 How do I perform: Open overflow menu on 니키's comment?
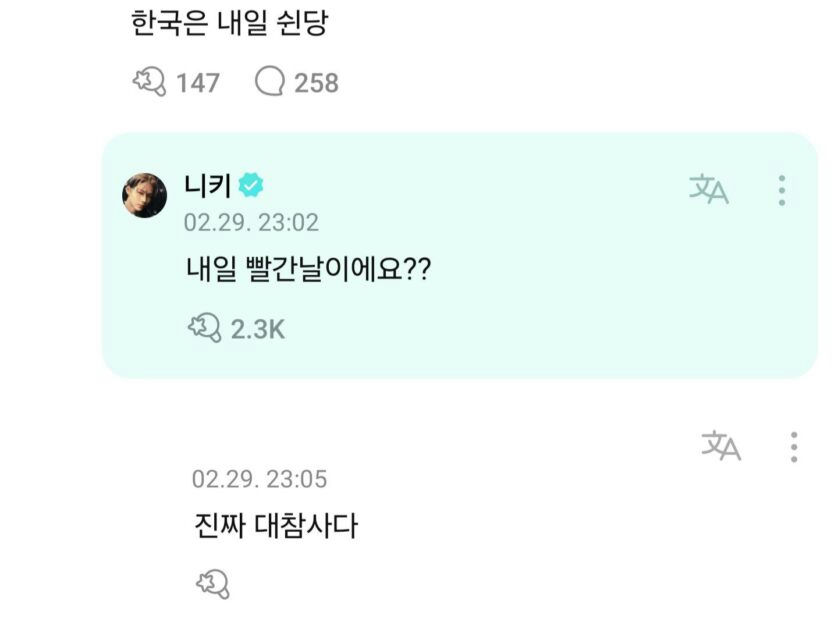pyautogui.click(x=782, y=190)
